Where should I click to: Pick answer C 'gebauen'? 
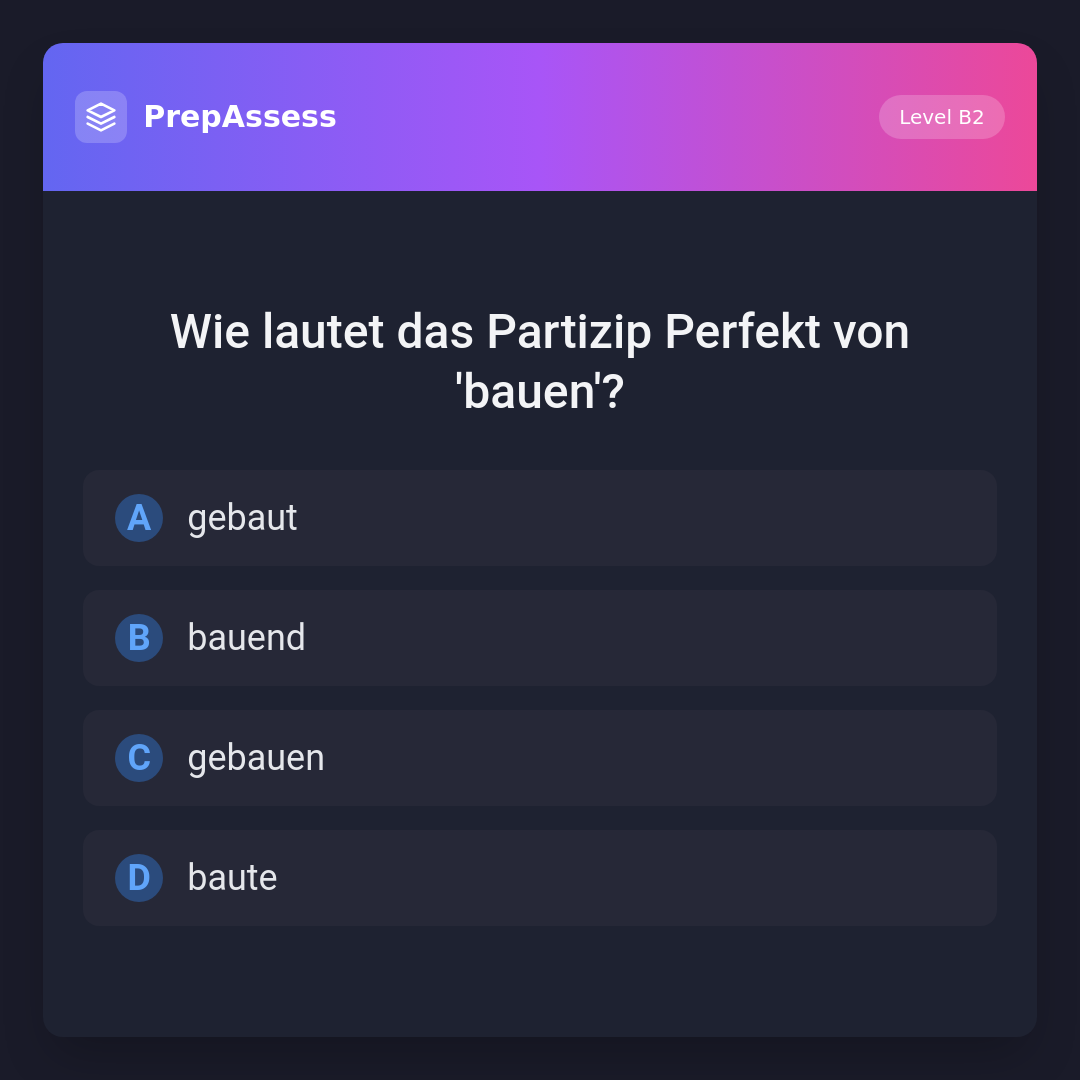(540, 758)
